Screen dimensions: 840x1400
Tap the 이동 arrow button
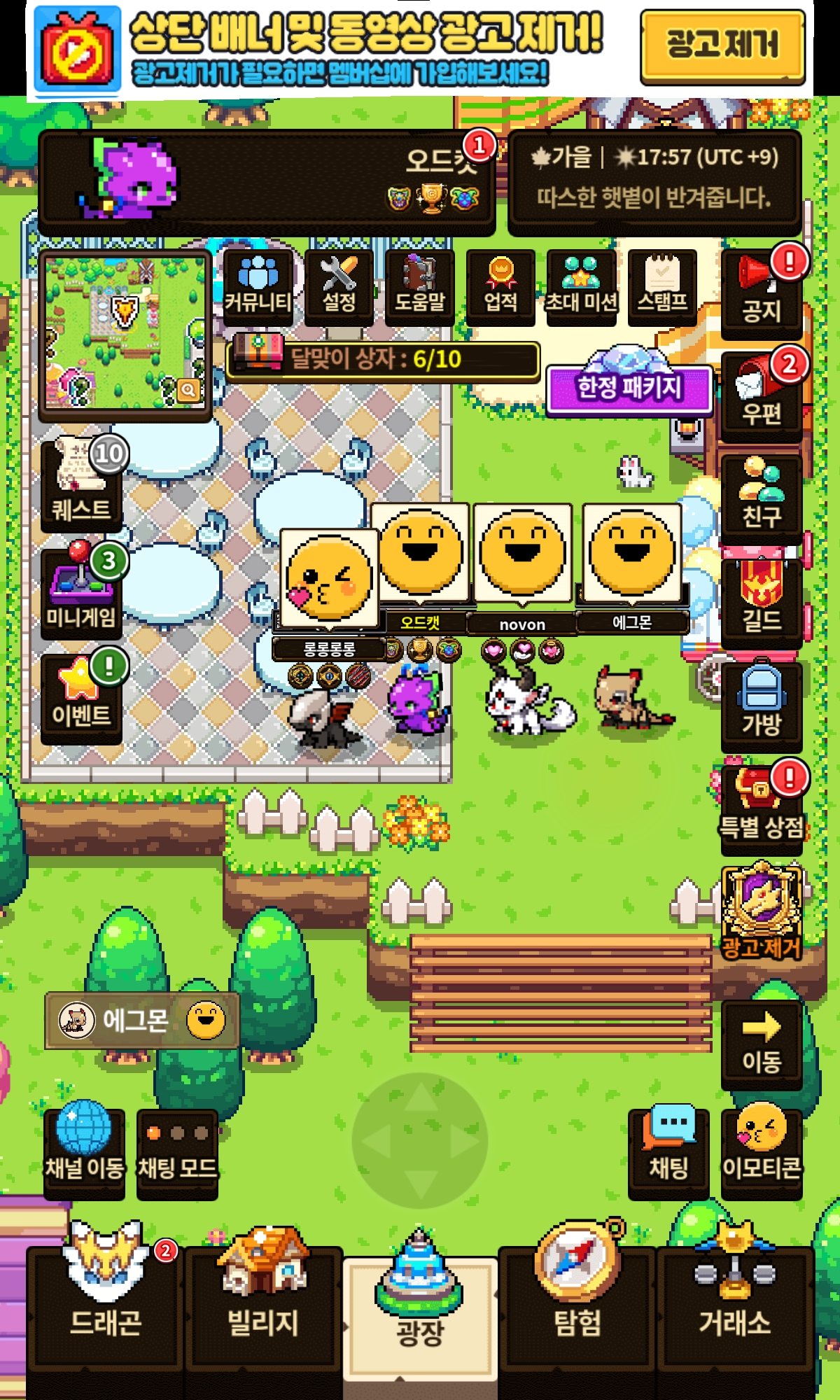click(762, 1044)
